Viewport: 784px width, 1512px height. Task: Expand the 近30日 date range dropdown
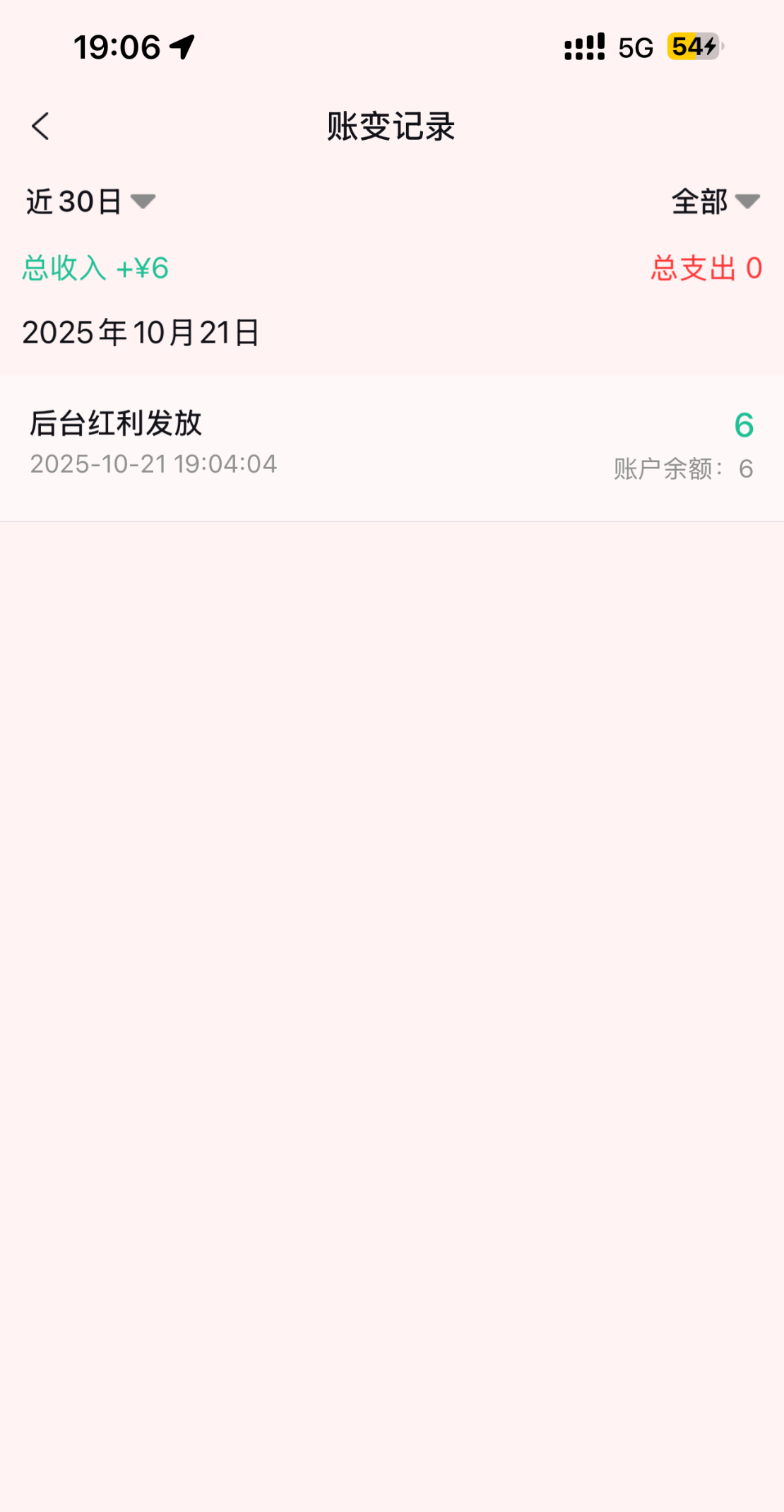(x=90, y=202)
